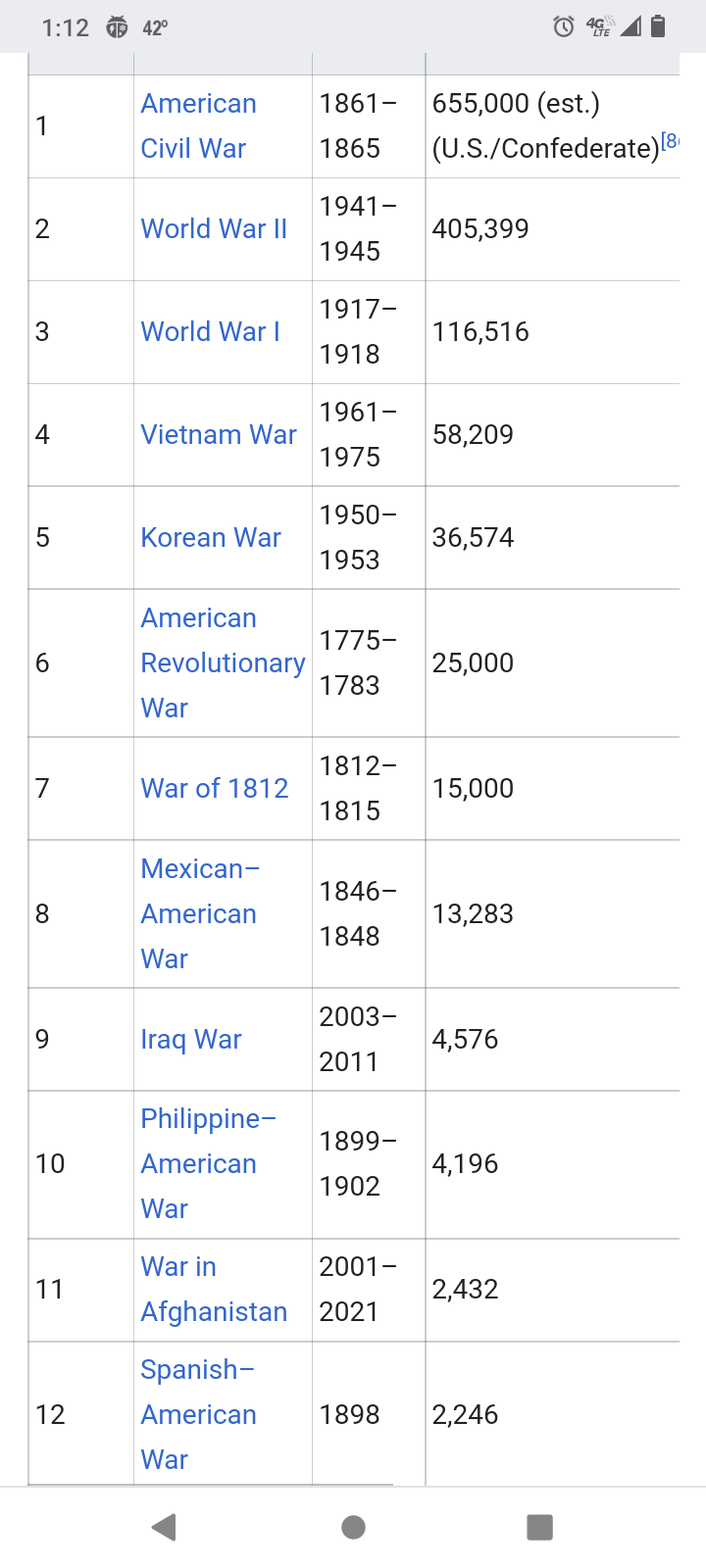Go to the Korean War article
Image resolution: width=706 pixels, height=1568 pixels.
coord(211,537)
